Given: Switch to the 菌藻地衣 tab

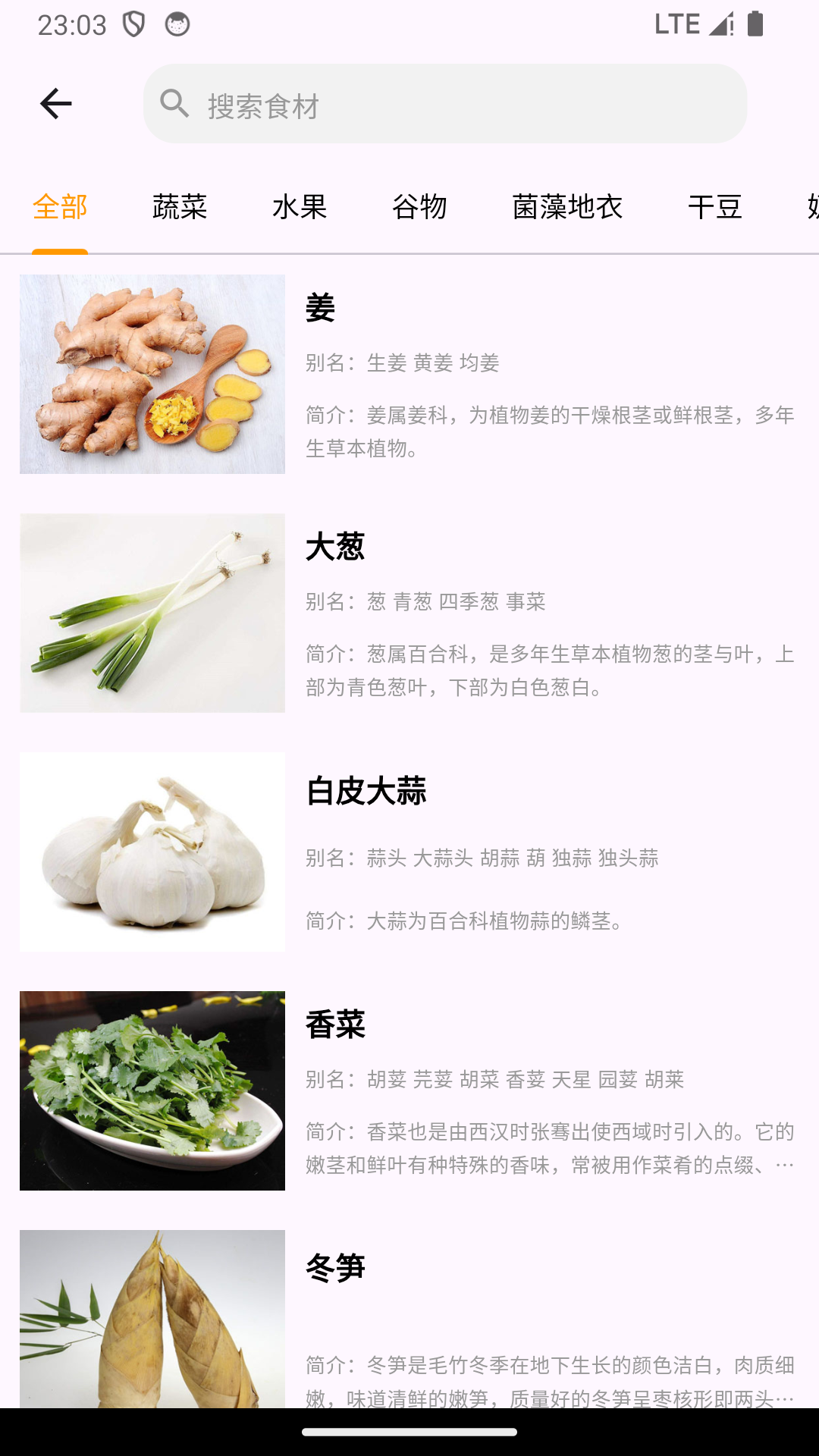Looking at the screenshot, I should tap(567, 207).
